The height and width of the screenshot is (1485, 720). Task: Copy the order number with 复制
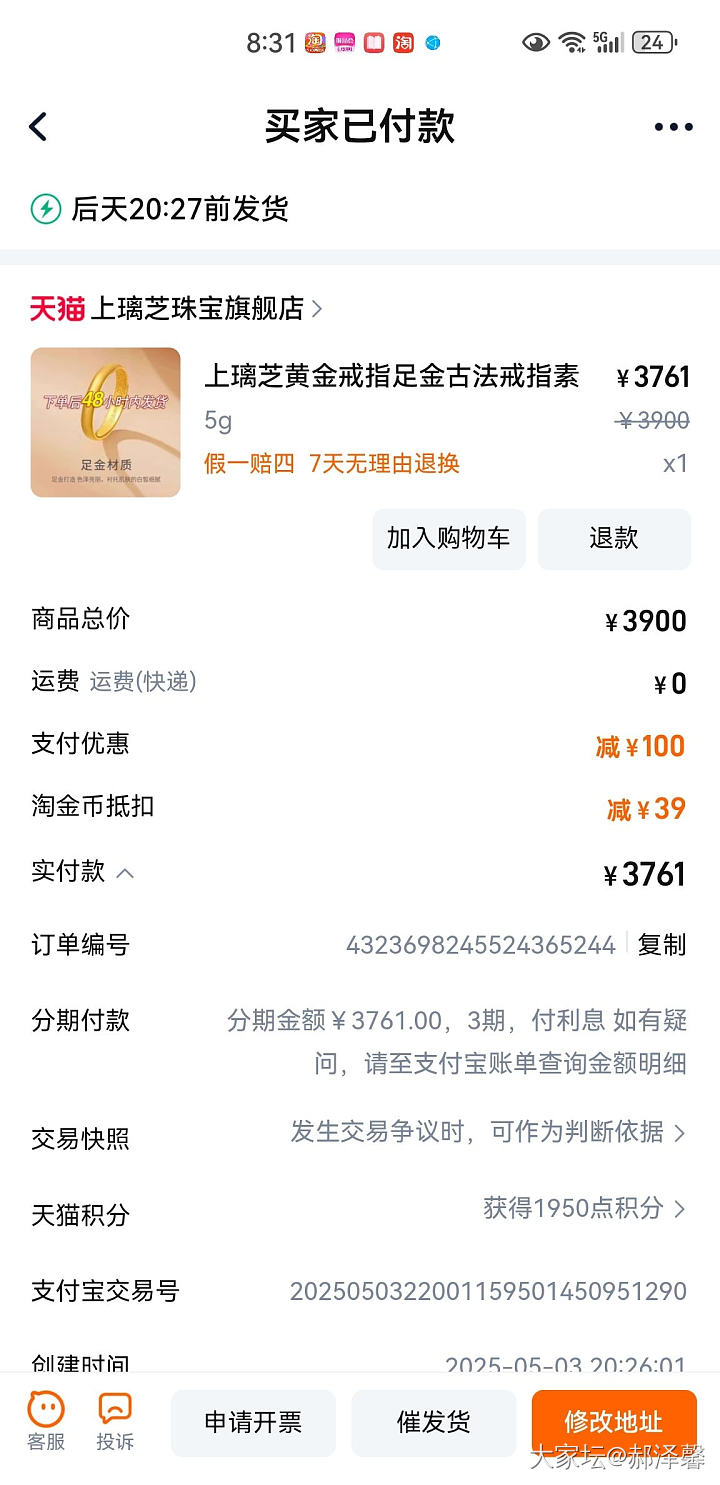pyautogui.click(x=662, y=945)
